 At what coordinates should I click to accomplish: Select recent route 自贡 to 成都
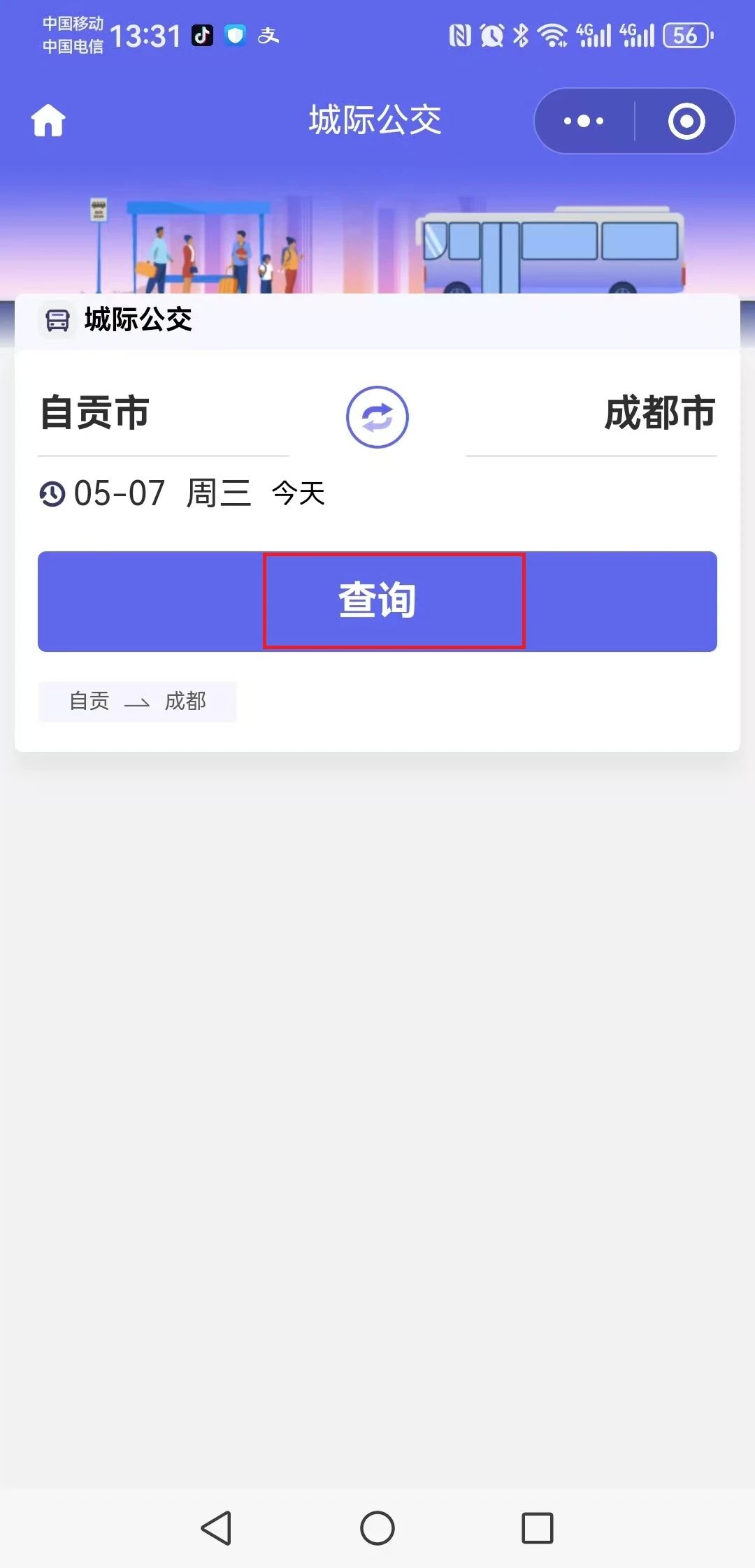(x=138, y=701)
